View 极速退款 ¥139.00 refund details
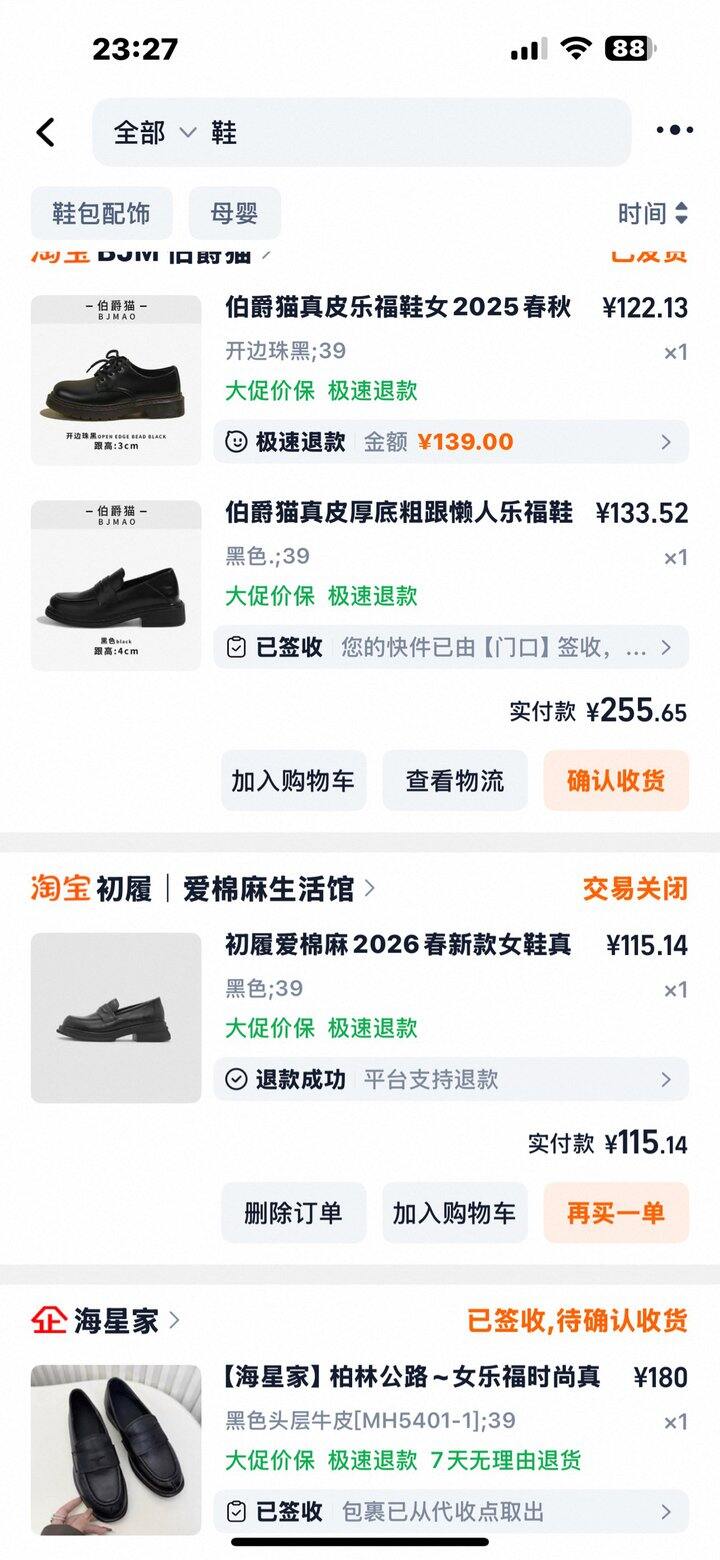 450,442
